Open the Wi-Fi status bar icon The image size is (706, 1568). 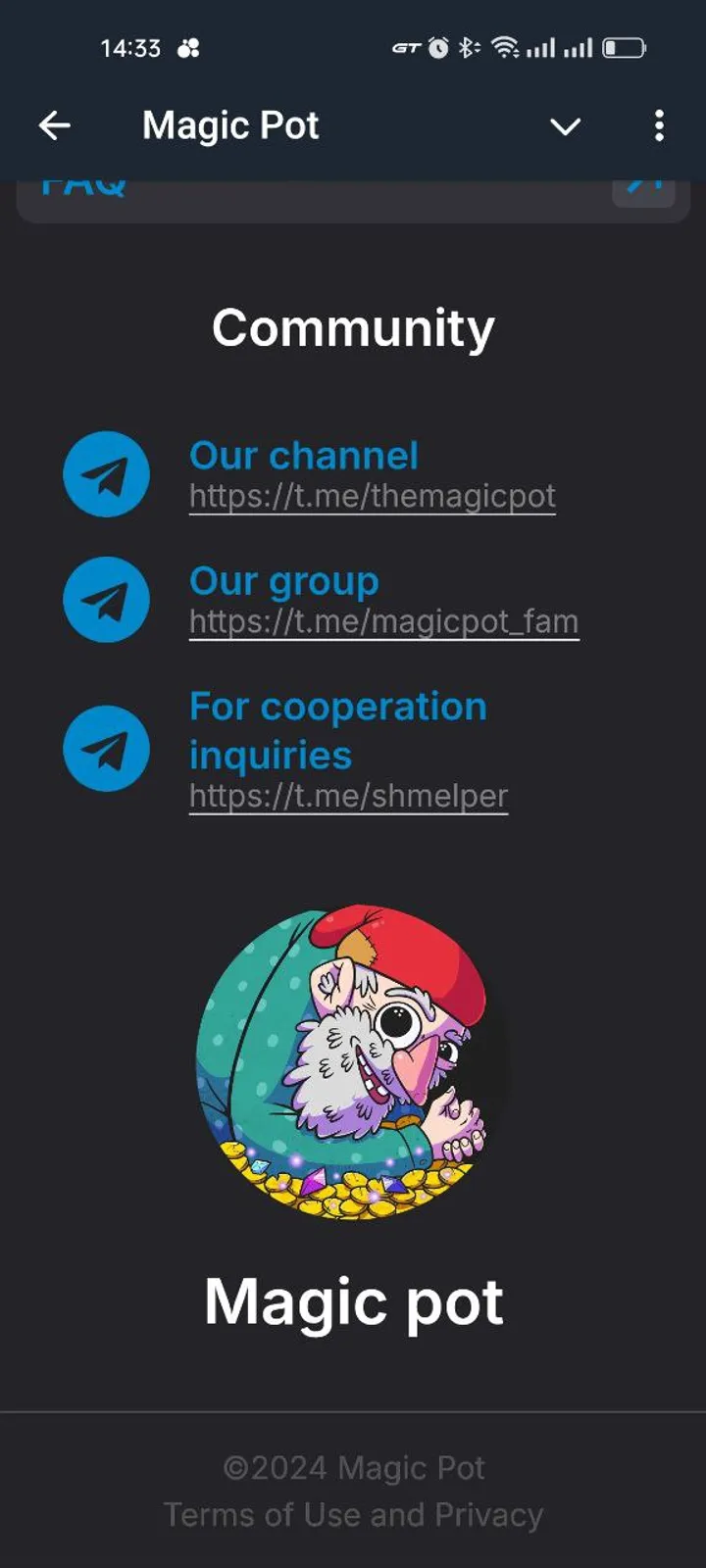click(x=503, y=46)
